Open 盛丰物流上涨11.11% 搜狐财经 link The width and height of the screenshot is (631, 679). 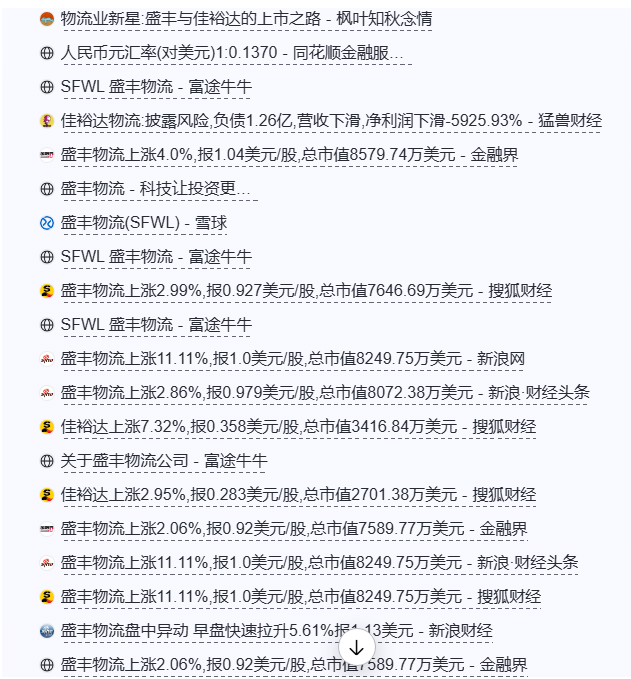click(x=300, y=597)
